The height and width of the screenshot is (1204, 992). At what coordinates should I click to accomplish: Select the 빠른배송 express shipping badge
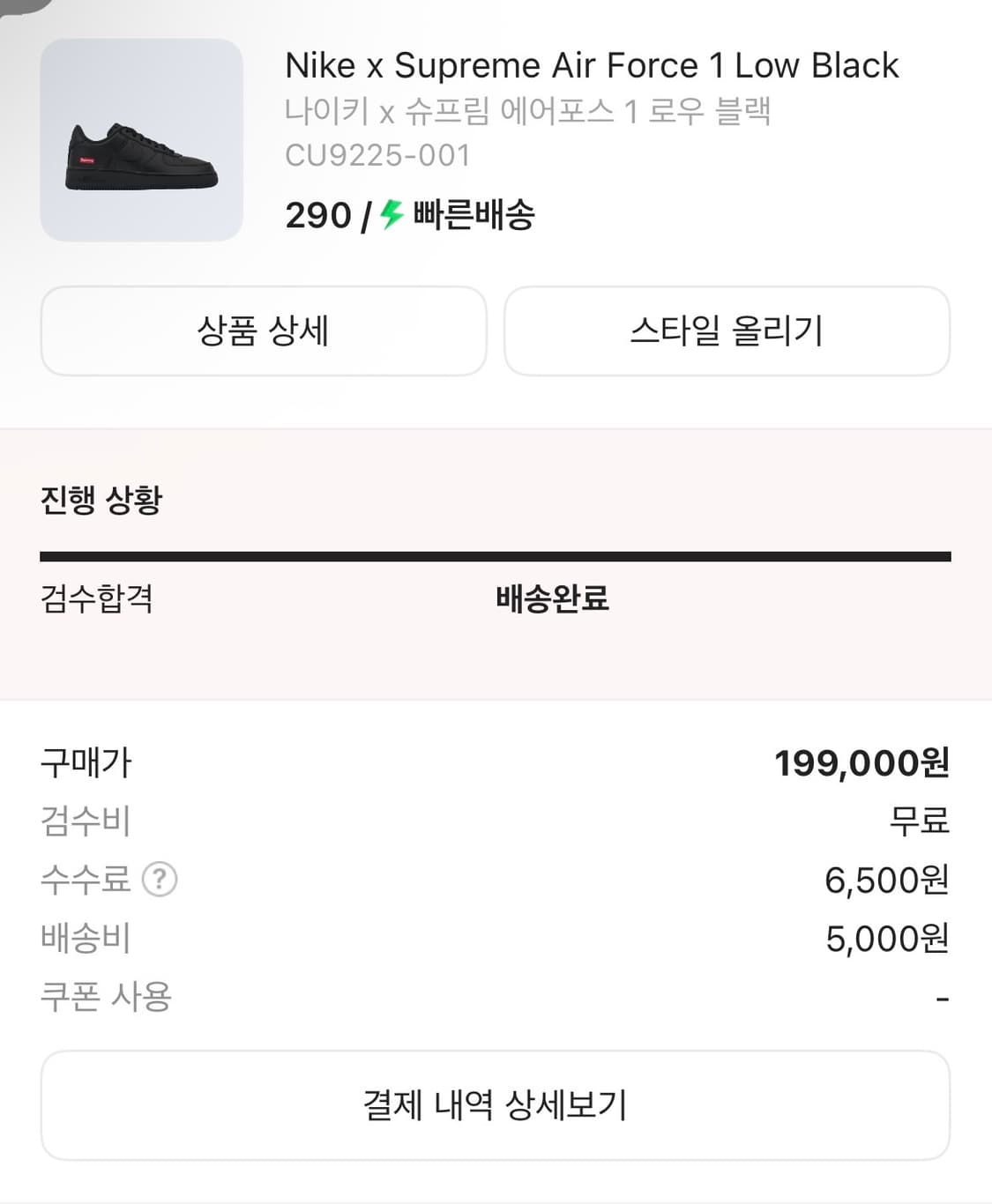coord(472,214)
